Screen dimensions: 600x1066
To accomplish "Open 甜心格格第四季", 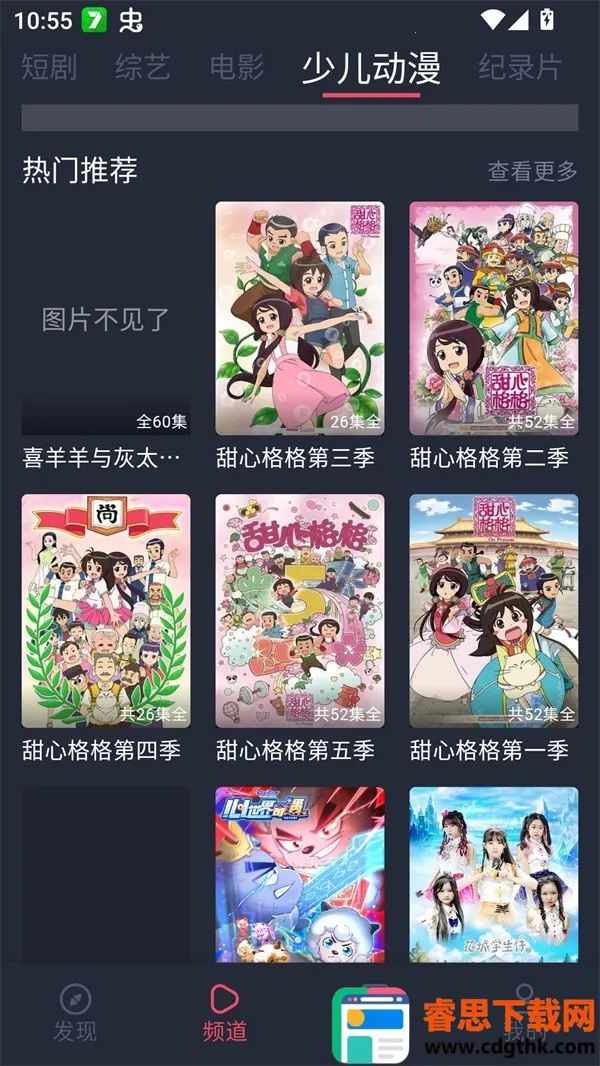I will (105, 611).
